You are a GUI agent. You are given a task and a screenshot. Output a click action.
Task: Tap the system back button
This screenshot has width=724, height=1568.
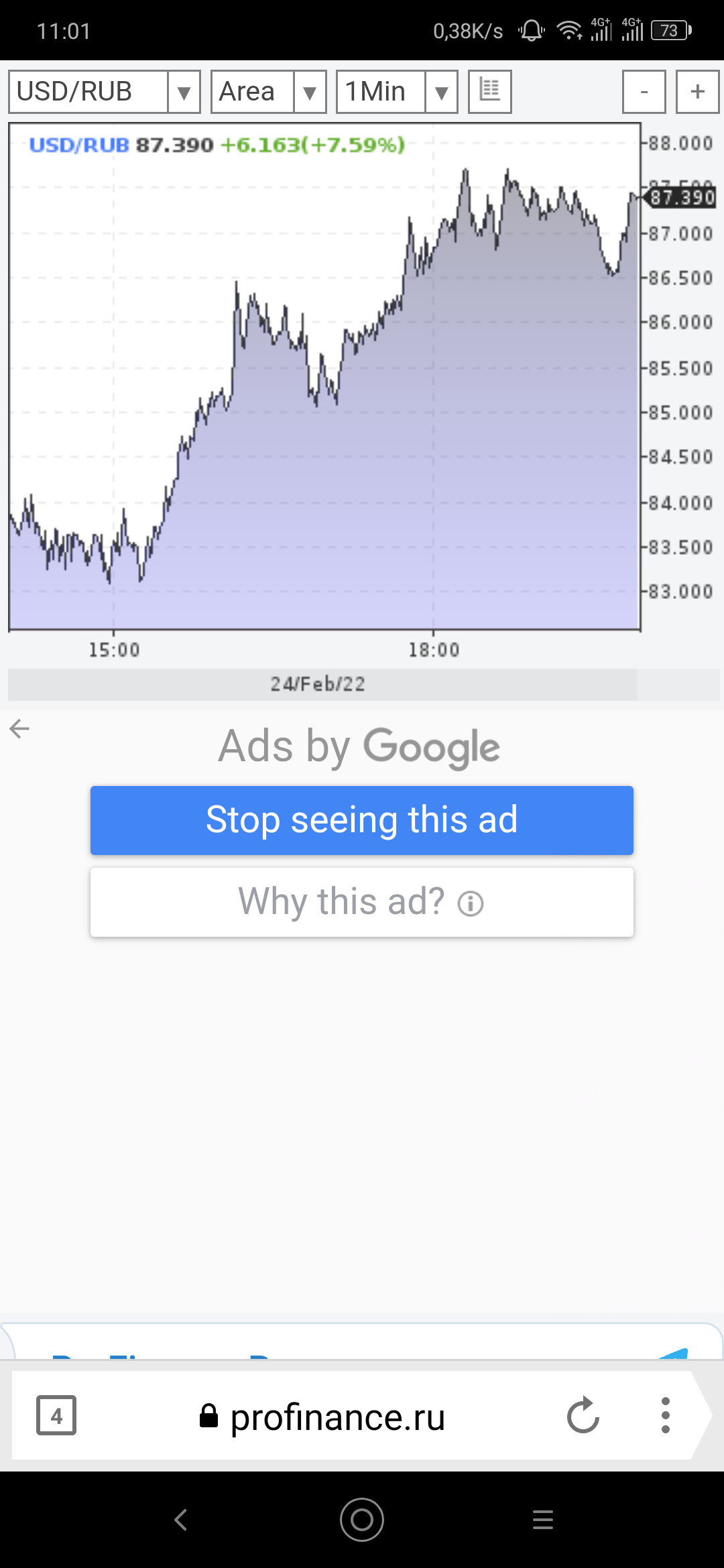tap(181, 1520)
